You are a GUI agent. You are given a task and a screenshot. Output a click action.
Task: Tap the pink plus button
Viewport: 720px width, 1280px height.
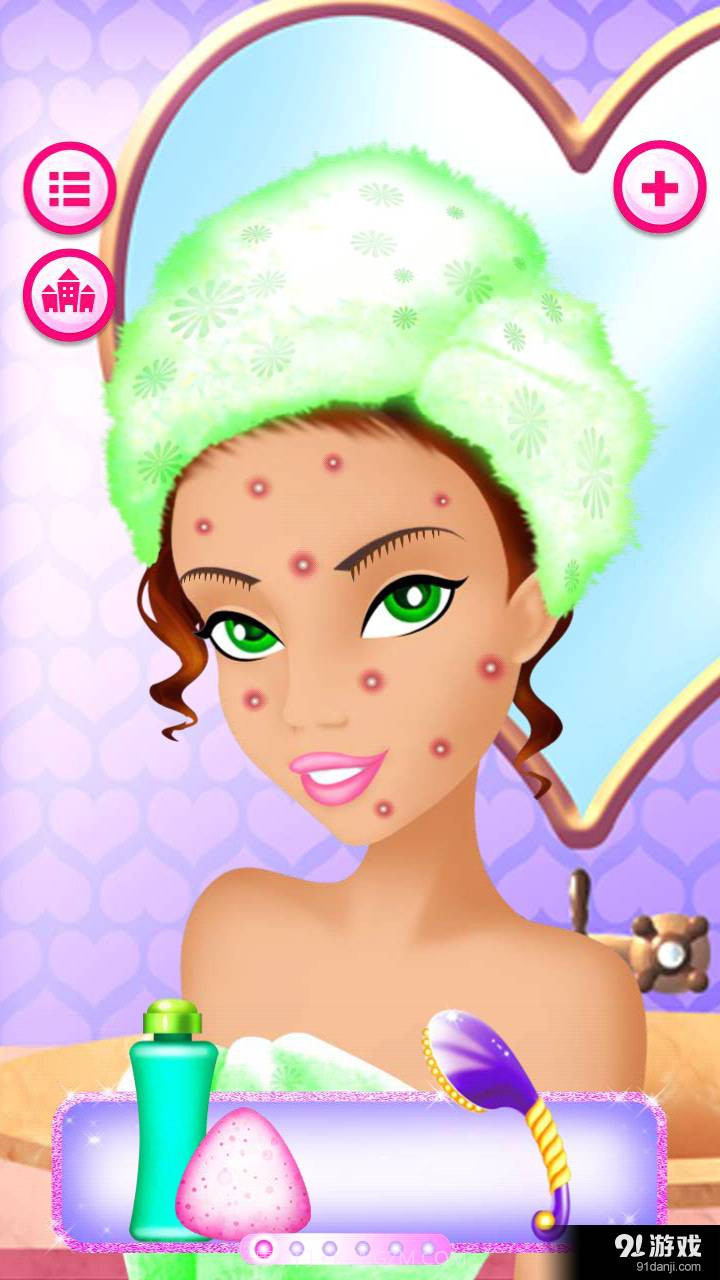[x=659, y=188]
